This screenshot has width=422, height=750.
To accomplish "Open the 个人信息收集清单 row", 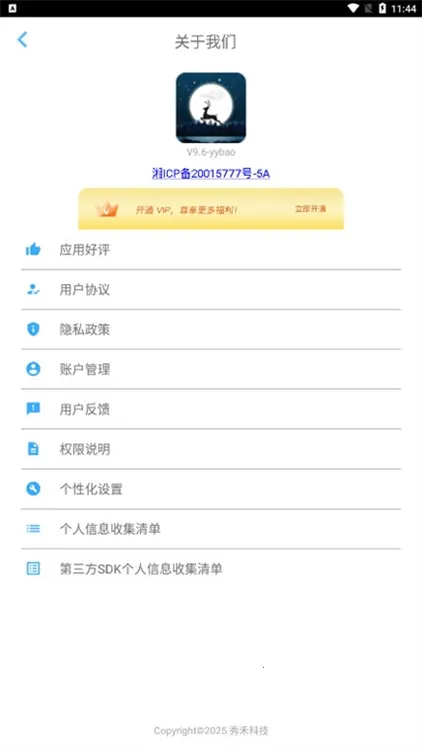I will click(x=211, y=529).
